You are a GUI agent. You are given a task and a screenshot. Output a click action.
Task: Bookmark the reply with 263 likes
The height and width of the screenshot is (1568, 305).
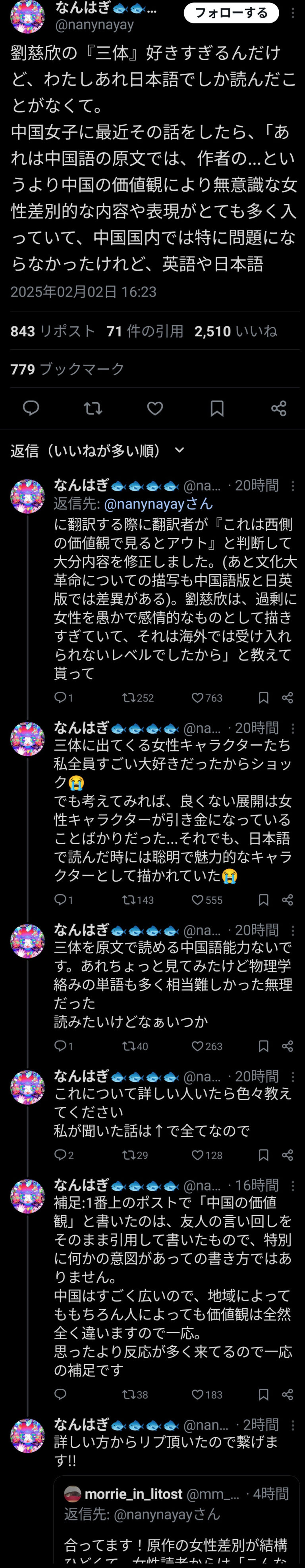pos(264,1046)
